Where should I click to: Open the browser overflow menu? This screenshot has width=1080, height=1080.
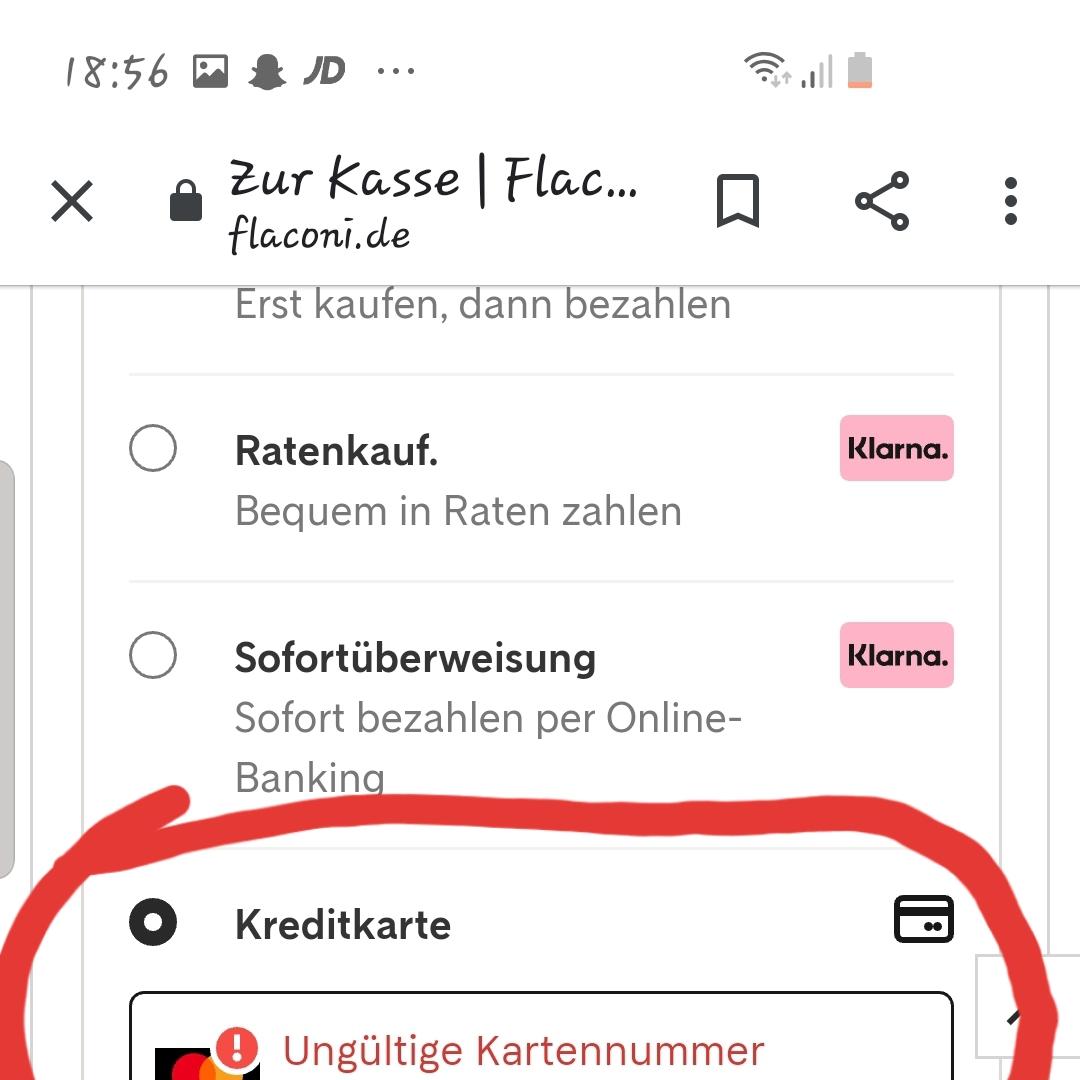coord(1010,201)
